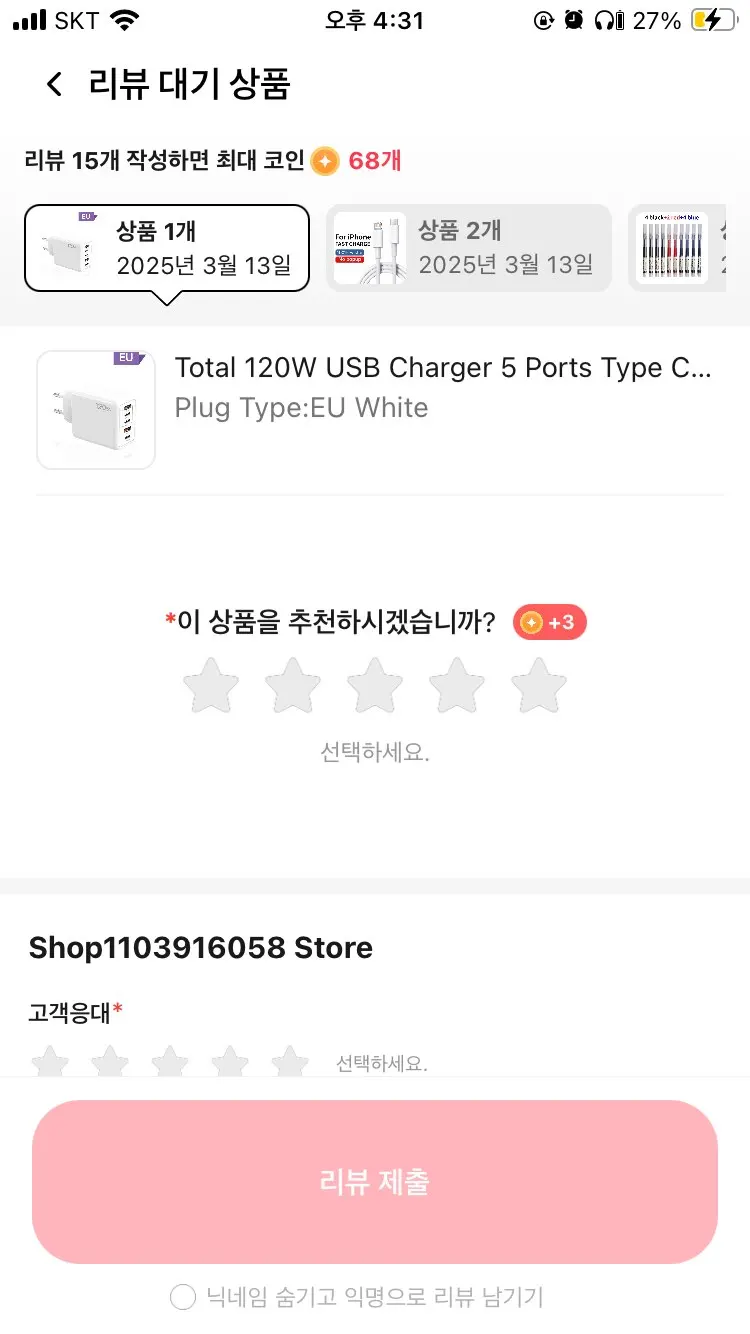Tap 선택하세요 to reveal rating options
This screenshot has width=750, height=1334.
(374, 752)
